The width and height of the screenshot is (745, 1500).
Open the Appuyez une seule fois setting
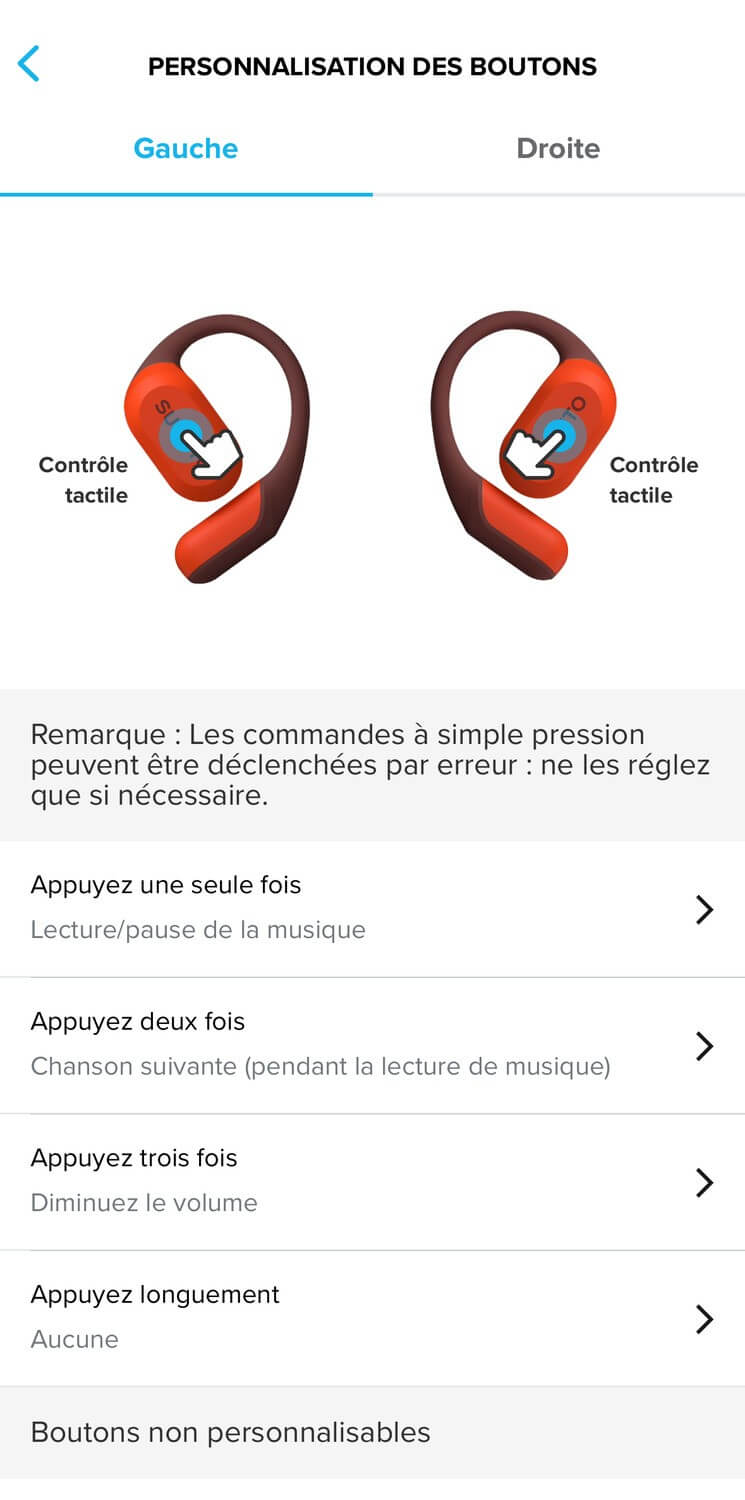(x=372, y=908)
